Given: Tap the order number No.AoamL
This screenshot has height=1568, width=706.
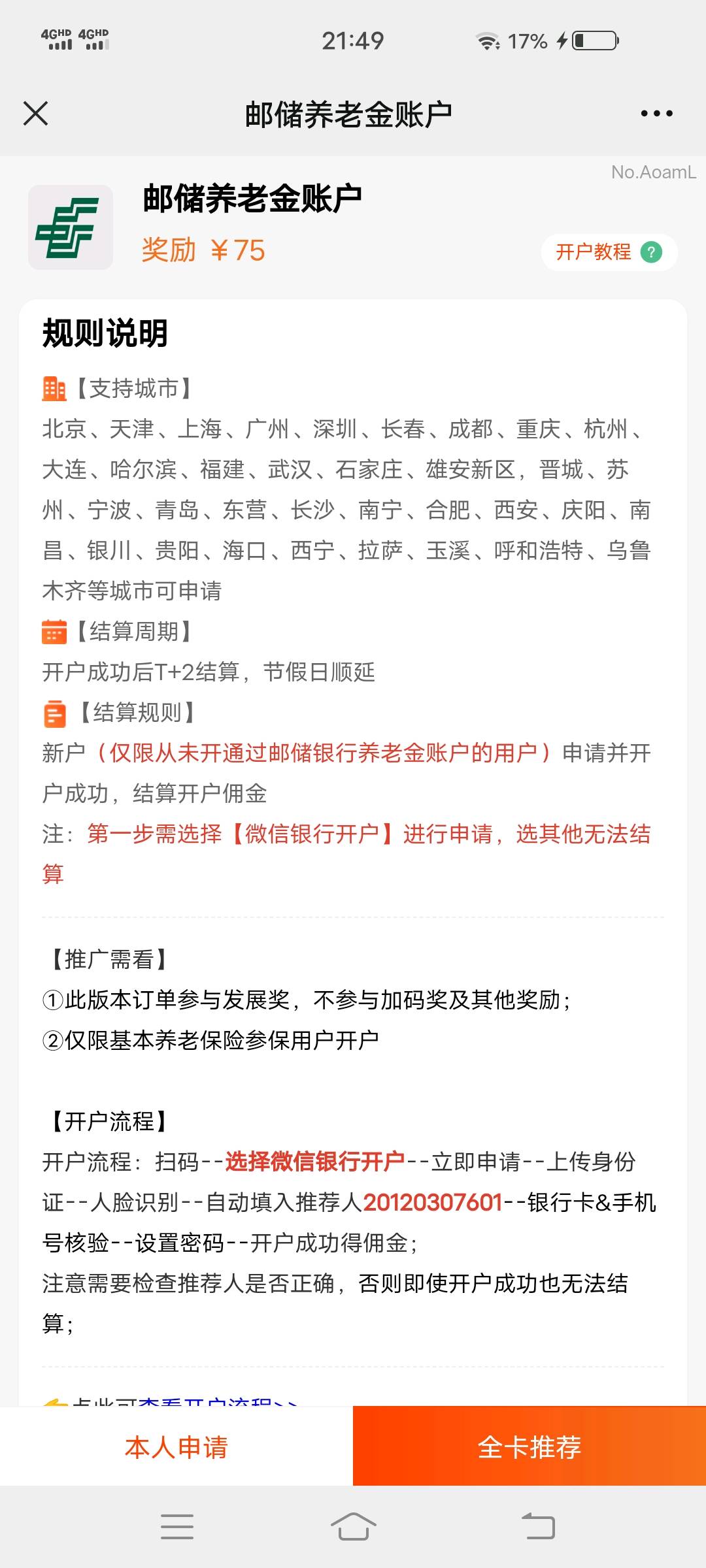Looking at the screenshot, I should [653, 172].
